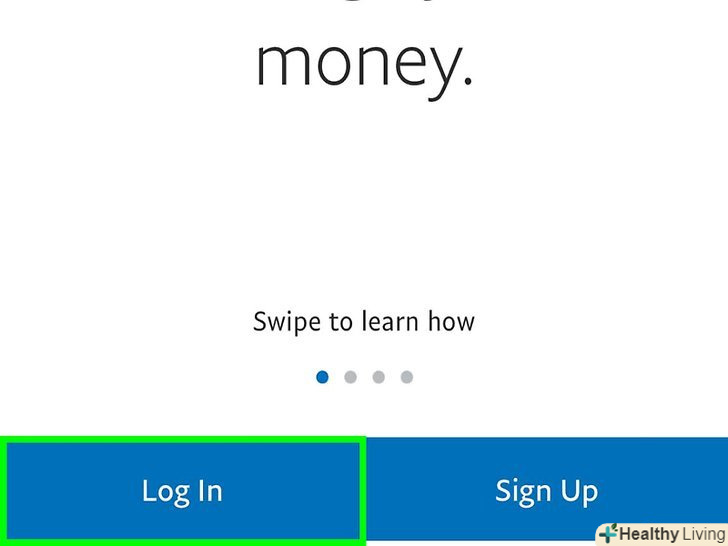Open the Sign Up screen

[546, 490]
